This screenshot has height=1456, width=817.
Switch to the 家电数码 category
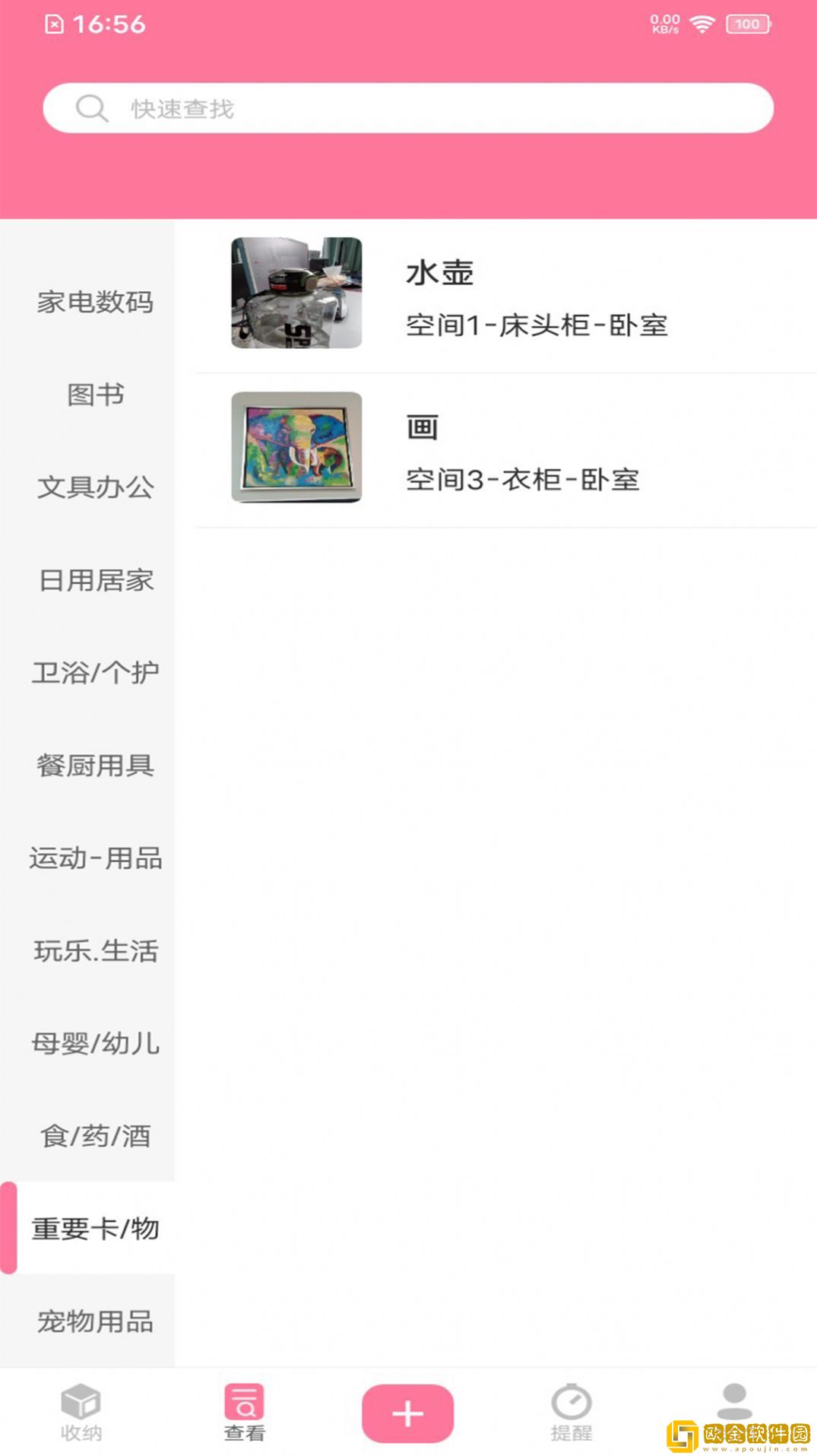[93, 303]
